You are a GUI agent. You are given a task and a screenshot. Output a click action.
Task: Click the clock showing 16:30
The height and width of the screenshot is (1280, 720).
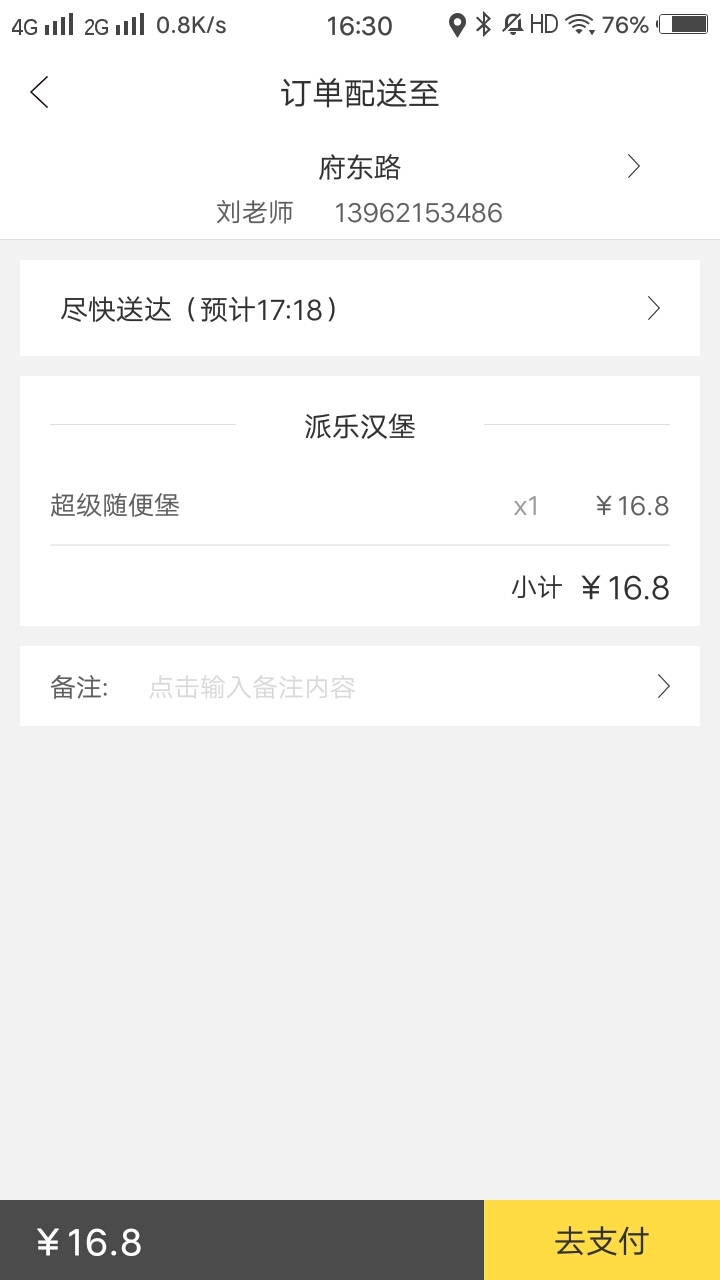click(x=360, y=24)
